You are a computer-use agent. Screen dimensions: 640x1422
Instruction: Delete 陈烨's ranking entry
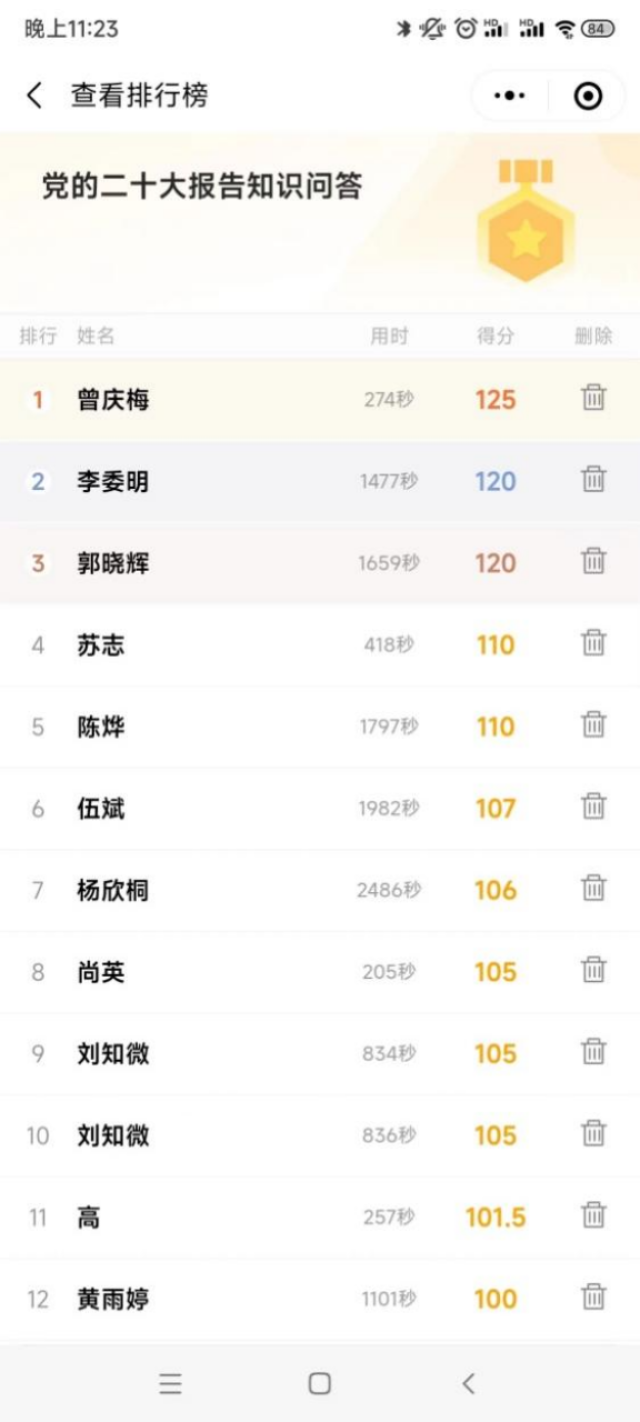[594, 725]
